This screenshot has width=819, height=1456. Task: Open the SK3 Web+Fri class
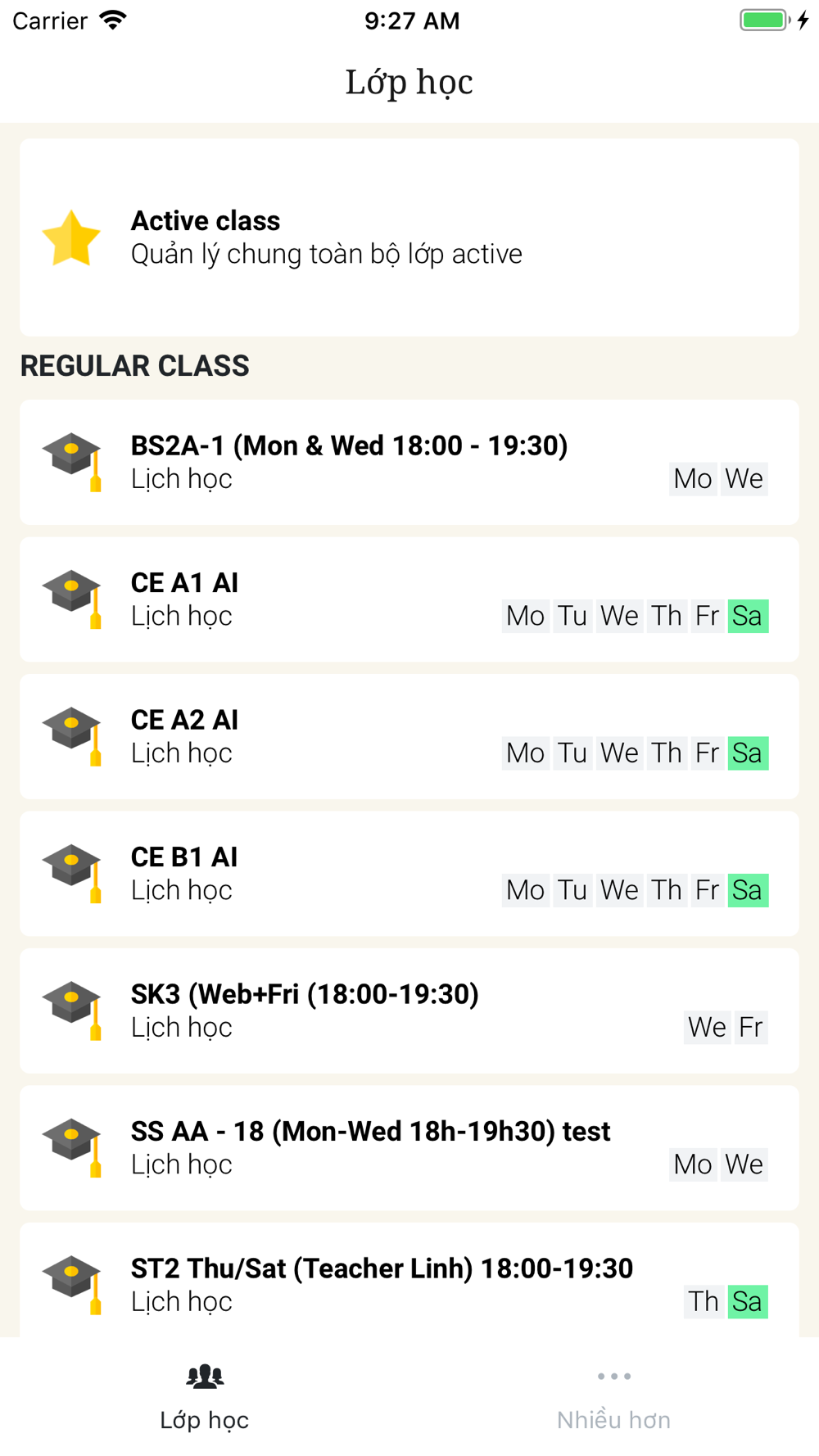click(409, 1011)
